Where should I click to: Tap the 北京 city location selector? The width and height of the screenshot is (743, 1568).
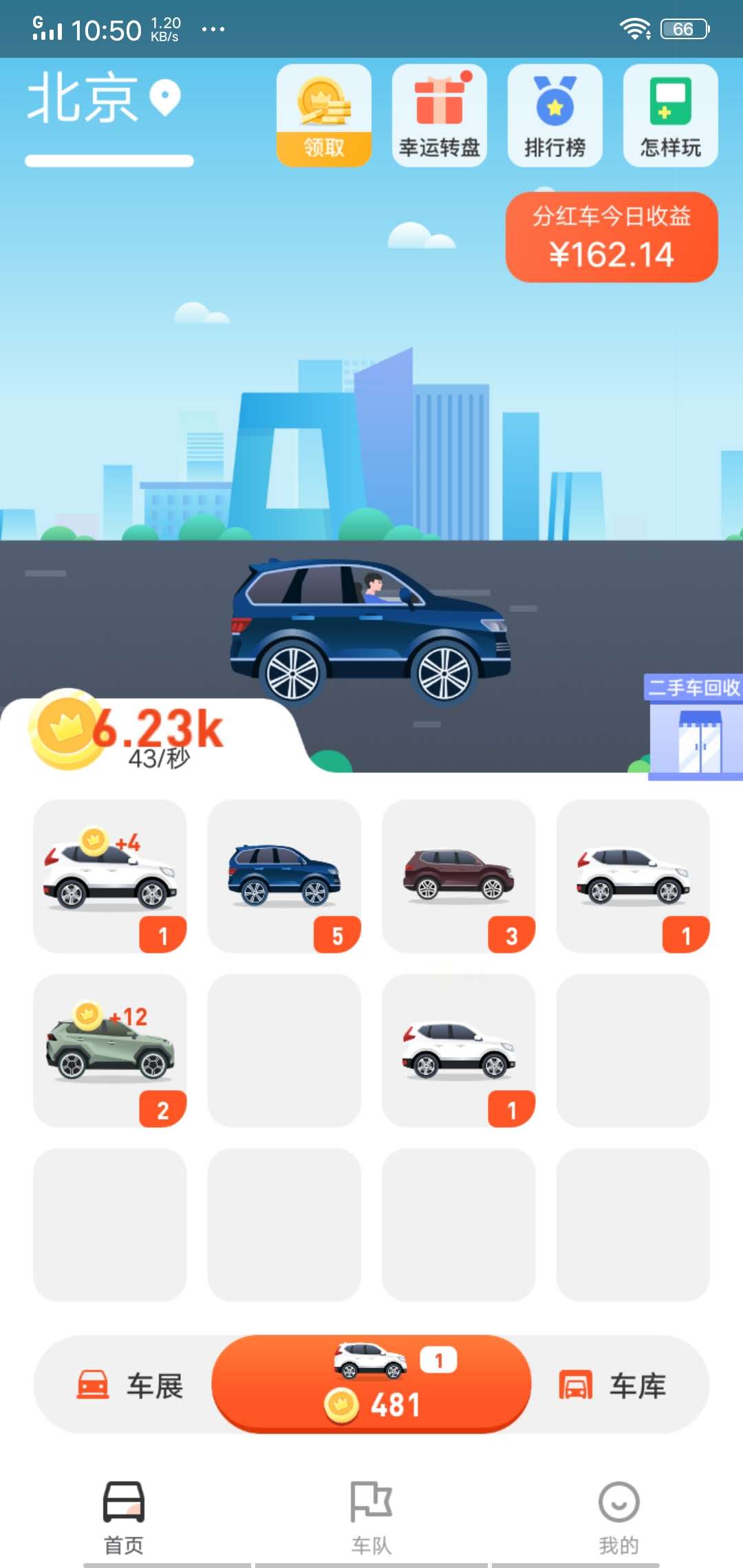click(105, 98)
